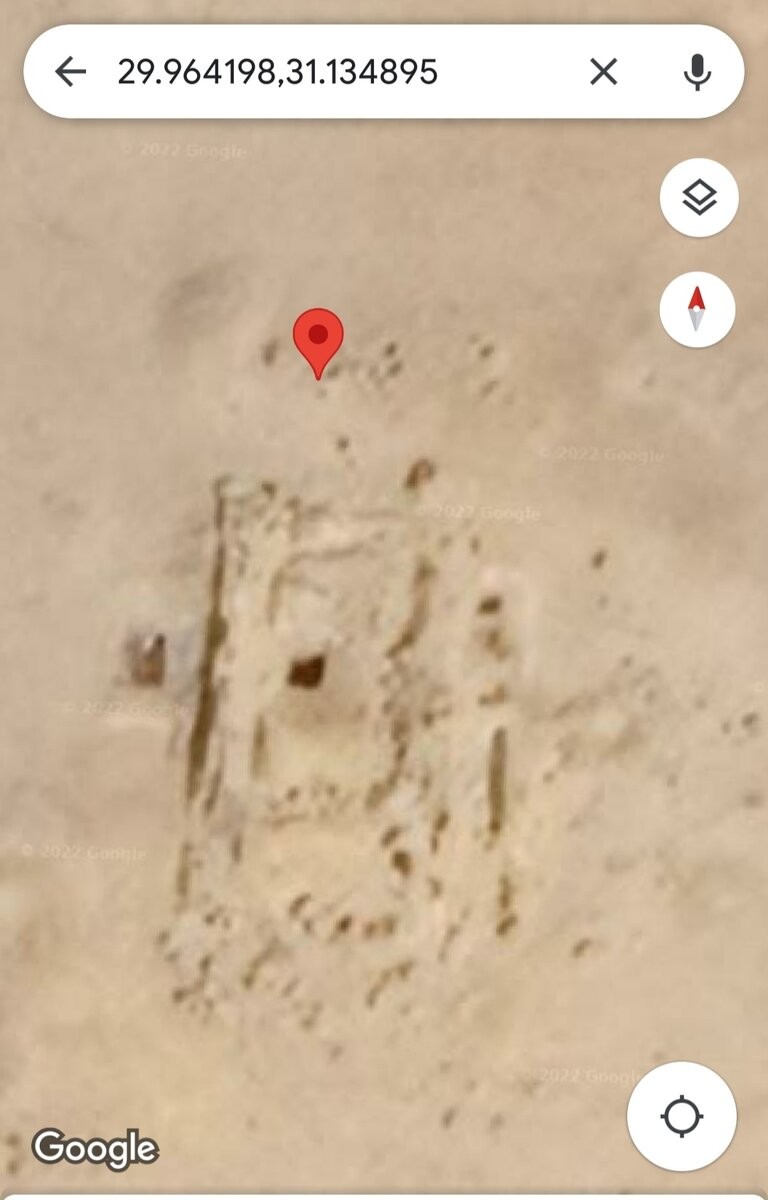Viewport: 768px width, 1200px height.
Task: Open the map layers selector
Action: tap(699, 198)
